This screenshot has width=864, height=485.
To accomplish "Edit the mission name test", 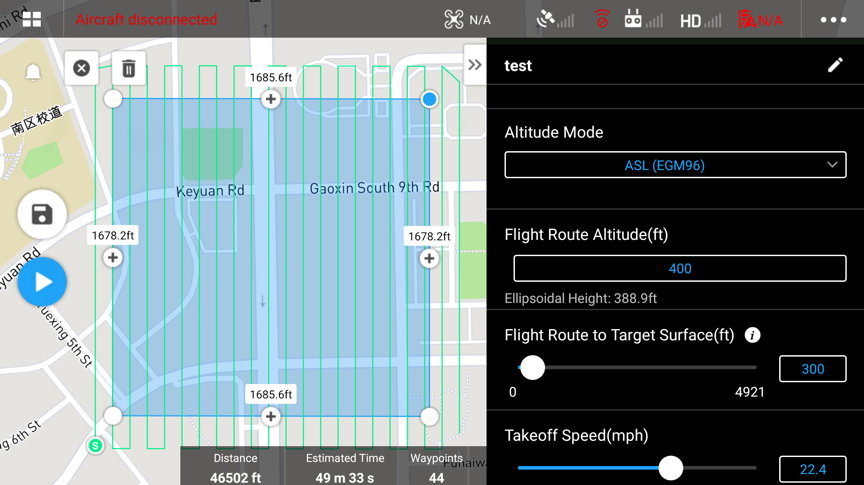I will point(835,65).
